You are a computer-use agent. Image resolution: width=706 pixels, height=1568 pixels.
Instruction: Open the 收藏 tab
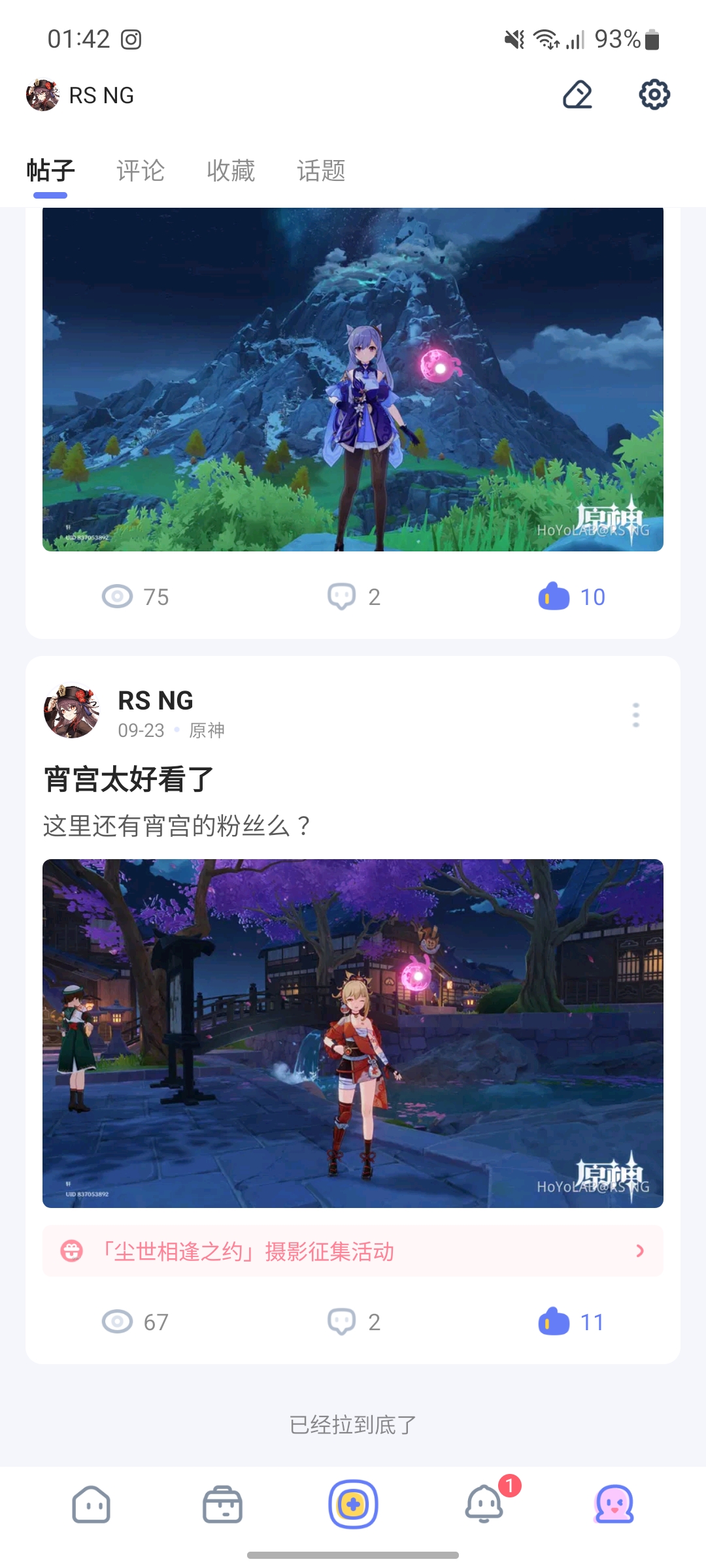232,171
